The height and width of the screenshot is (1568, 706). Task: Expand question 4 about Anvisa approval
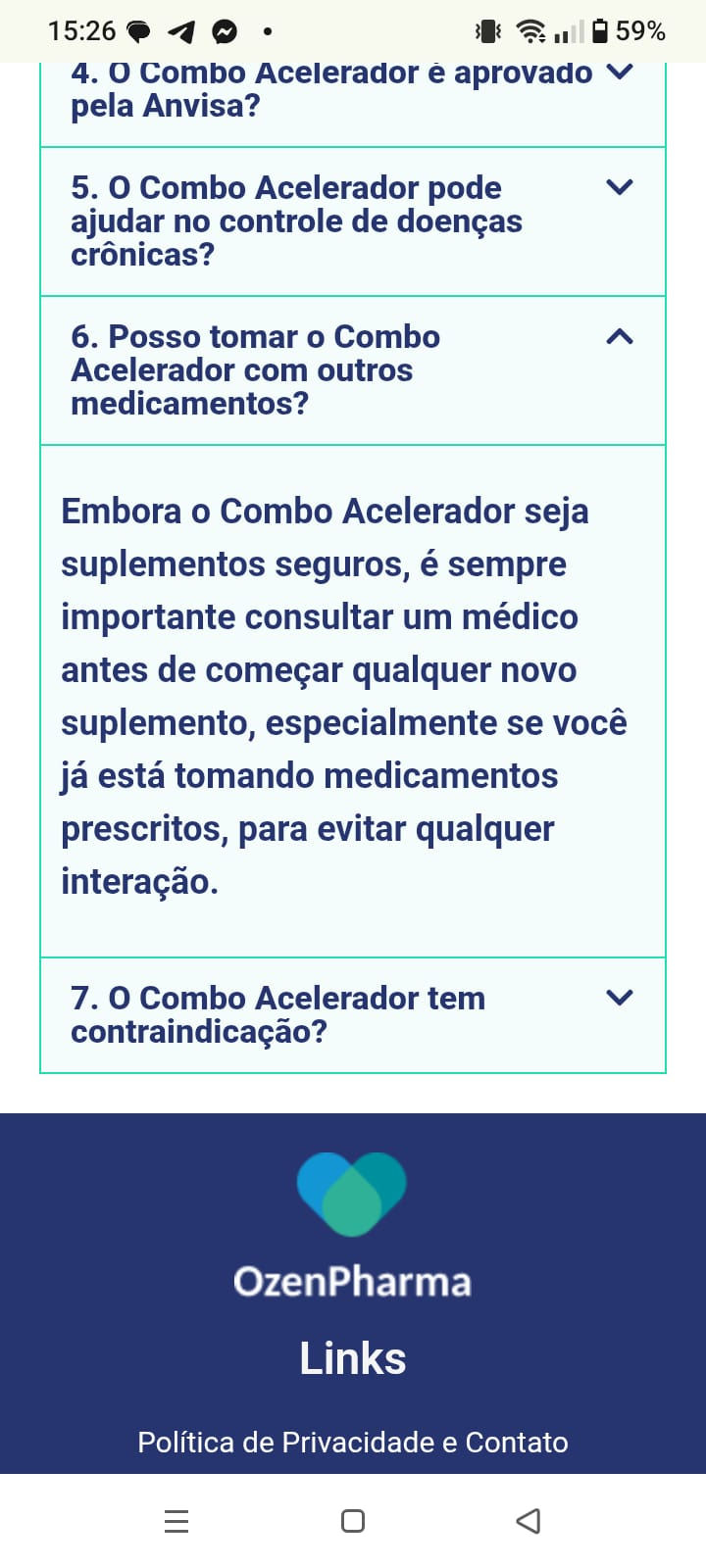coord(620,73)
